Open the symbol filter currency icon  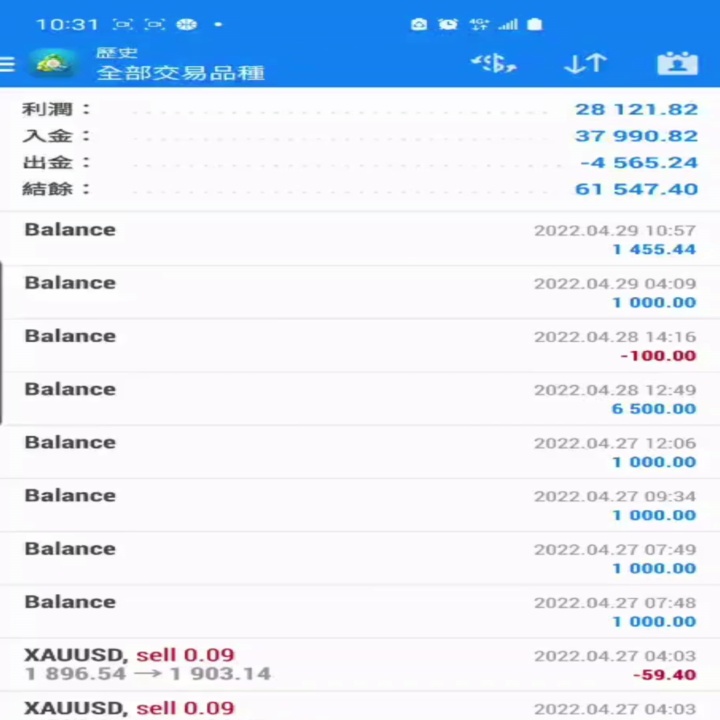click(x=494, y=63)
